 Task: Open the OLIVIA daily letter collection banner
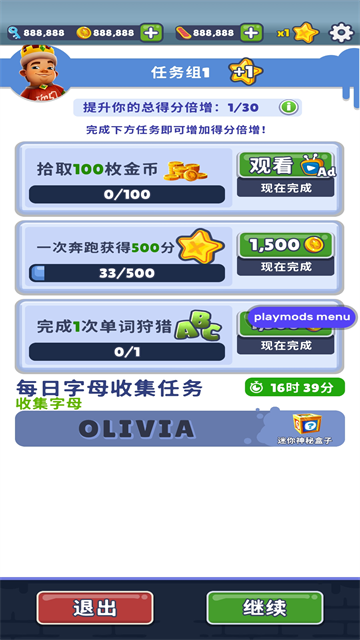pos(180,429)
